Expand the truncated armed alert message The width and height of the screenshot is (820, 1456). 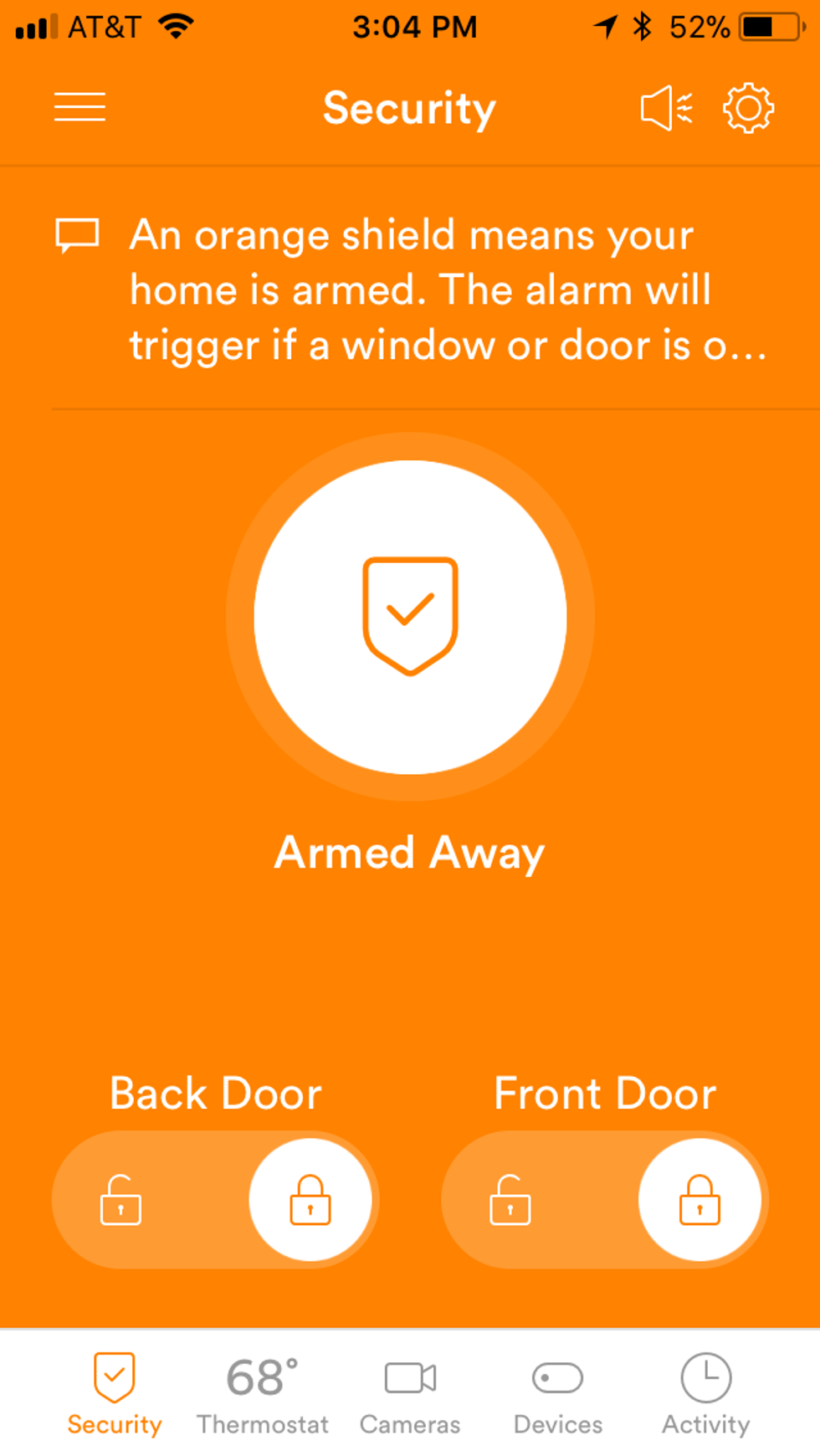coord(447,289)
